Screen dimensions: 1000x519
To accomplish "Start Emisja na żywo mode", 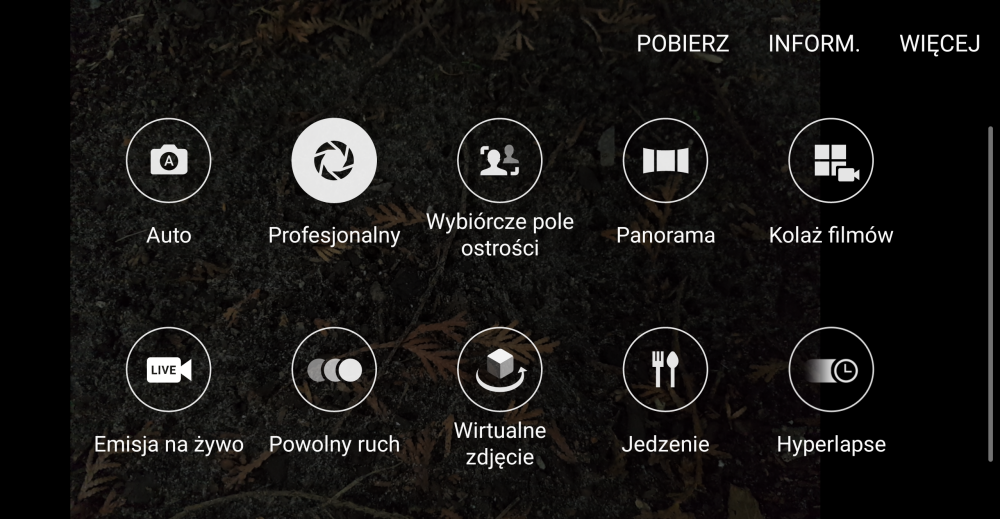I will (x=168, y=370).
